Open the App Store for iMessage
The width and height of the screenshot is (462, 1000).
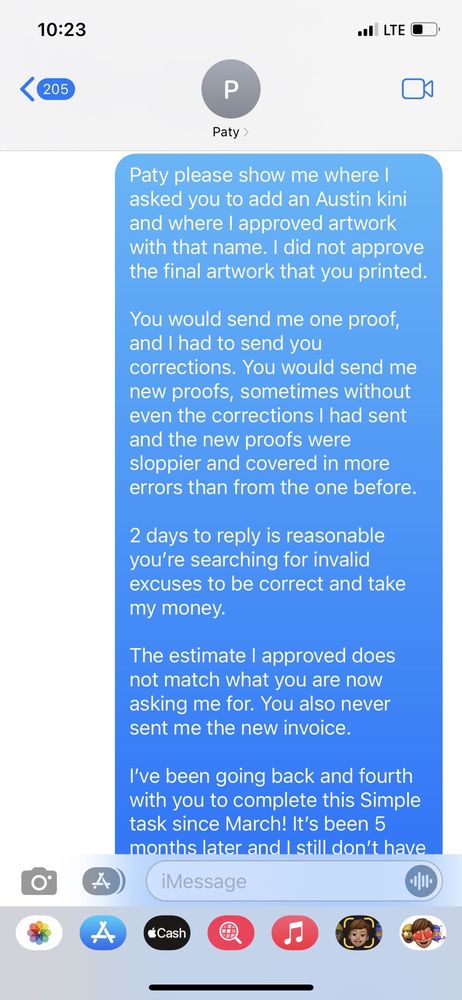click(103, 932)
